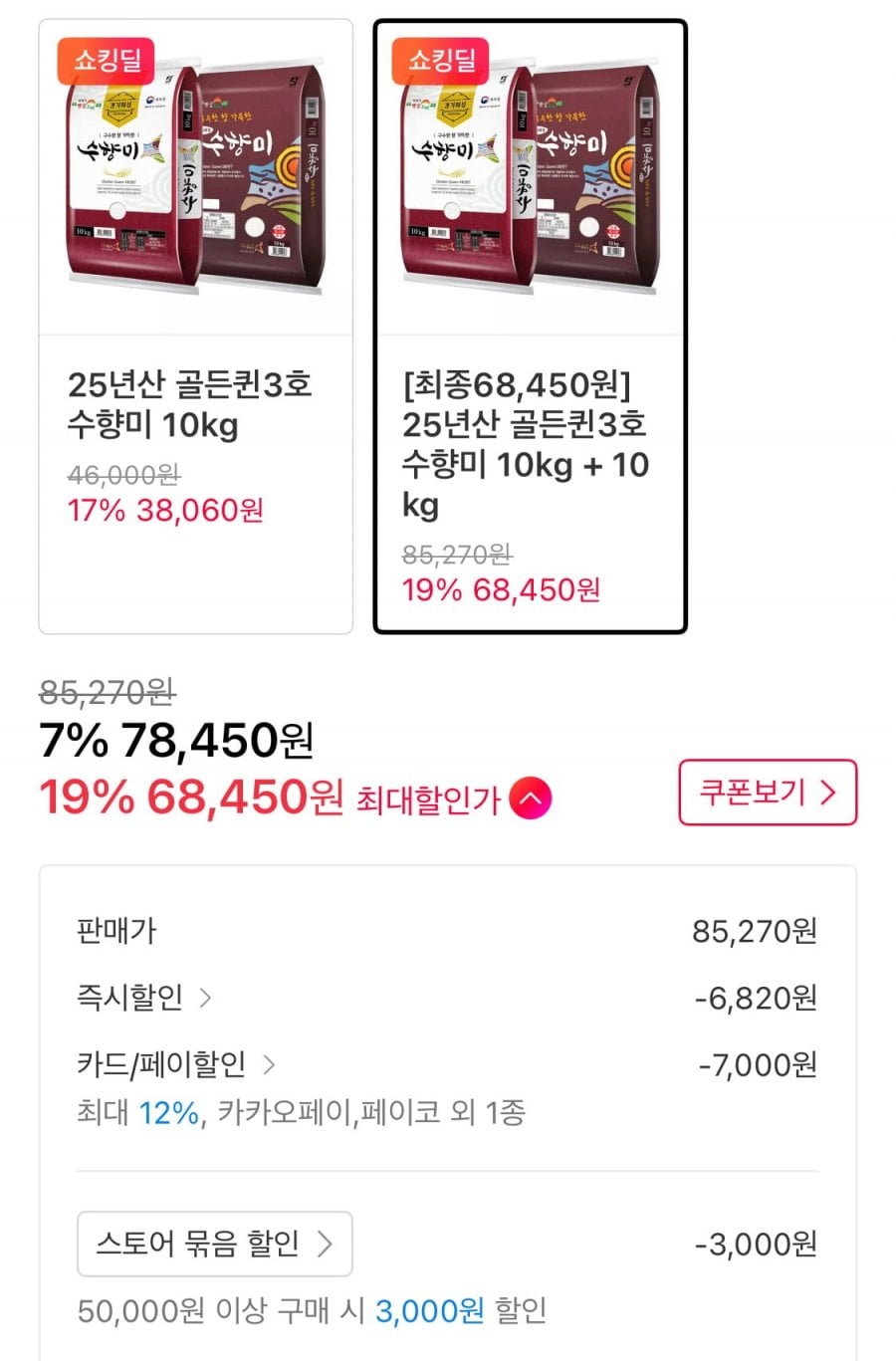Select the 10kg single bag option card
The height and width of the screenshot is (1361, 896).
[195, 327]
